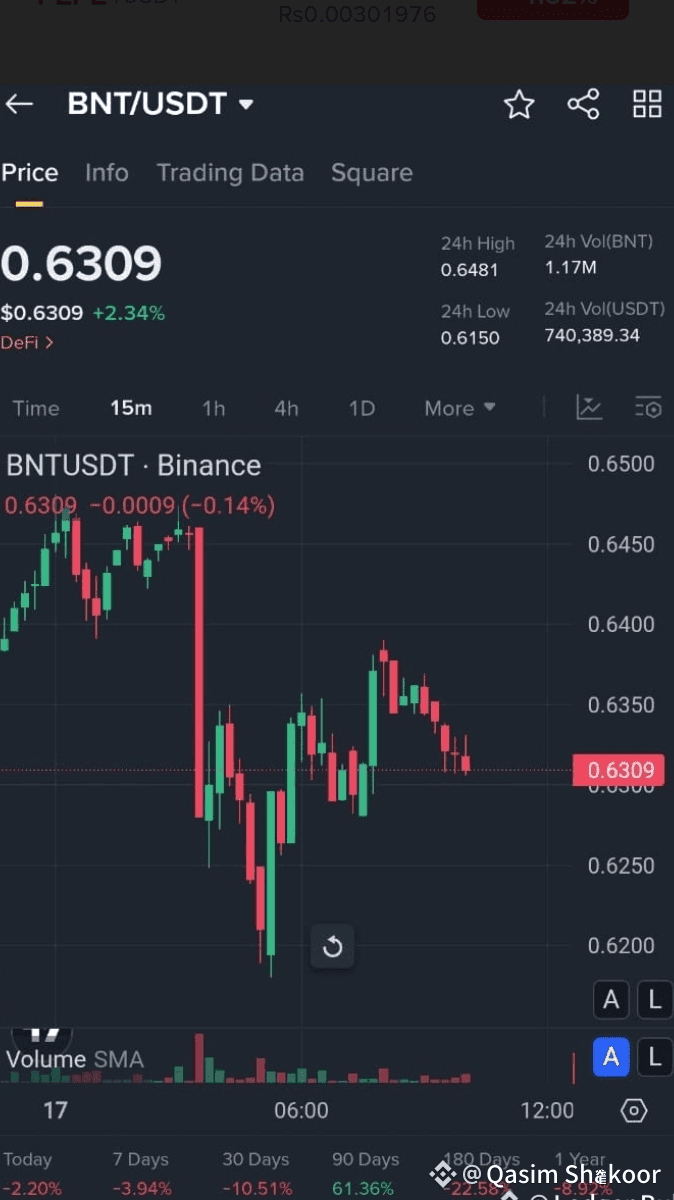This screenshot has height=1200, width=674.
Task: Change chart interval to 1D
Action: 361,408
